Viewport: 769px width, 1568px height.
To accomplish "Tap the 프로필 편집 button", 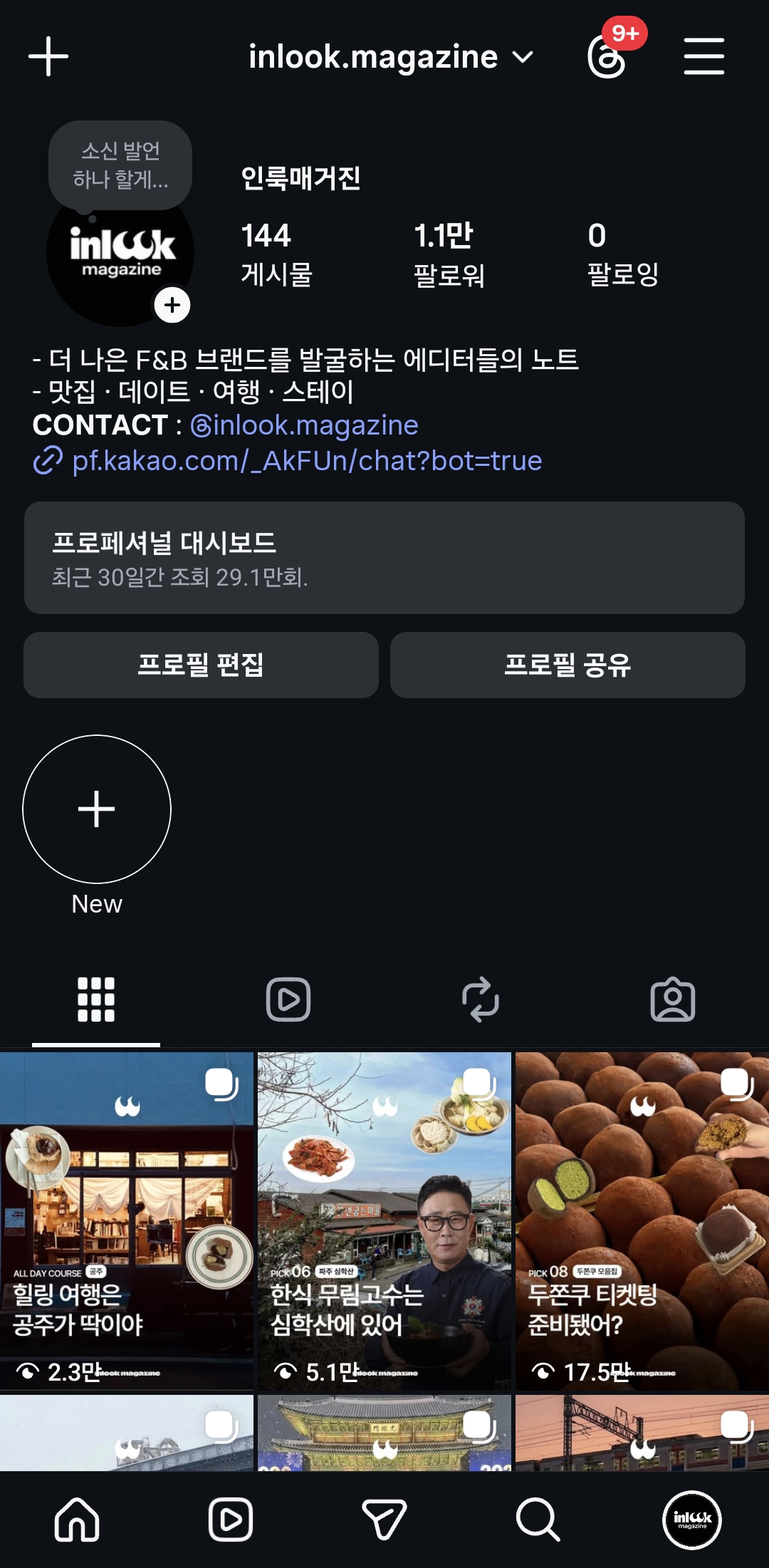I will pyautogui.click(x=201, y=665).
